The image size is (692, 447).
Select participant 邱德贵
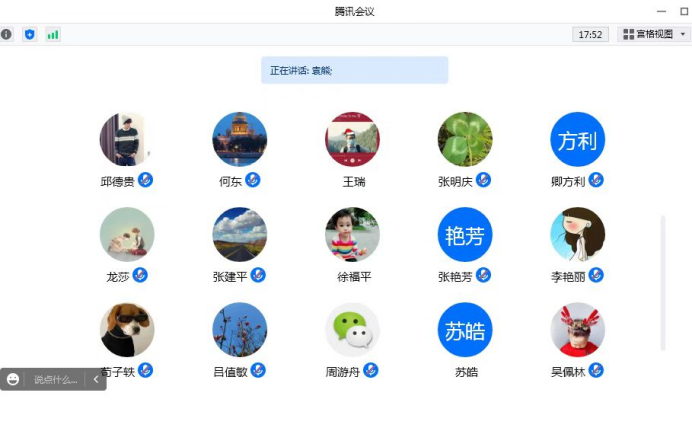(x=127, y=139)
